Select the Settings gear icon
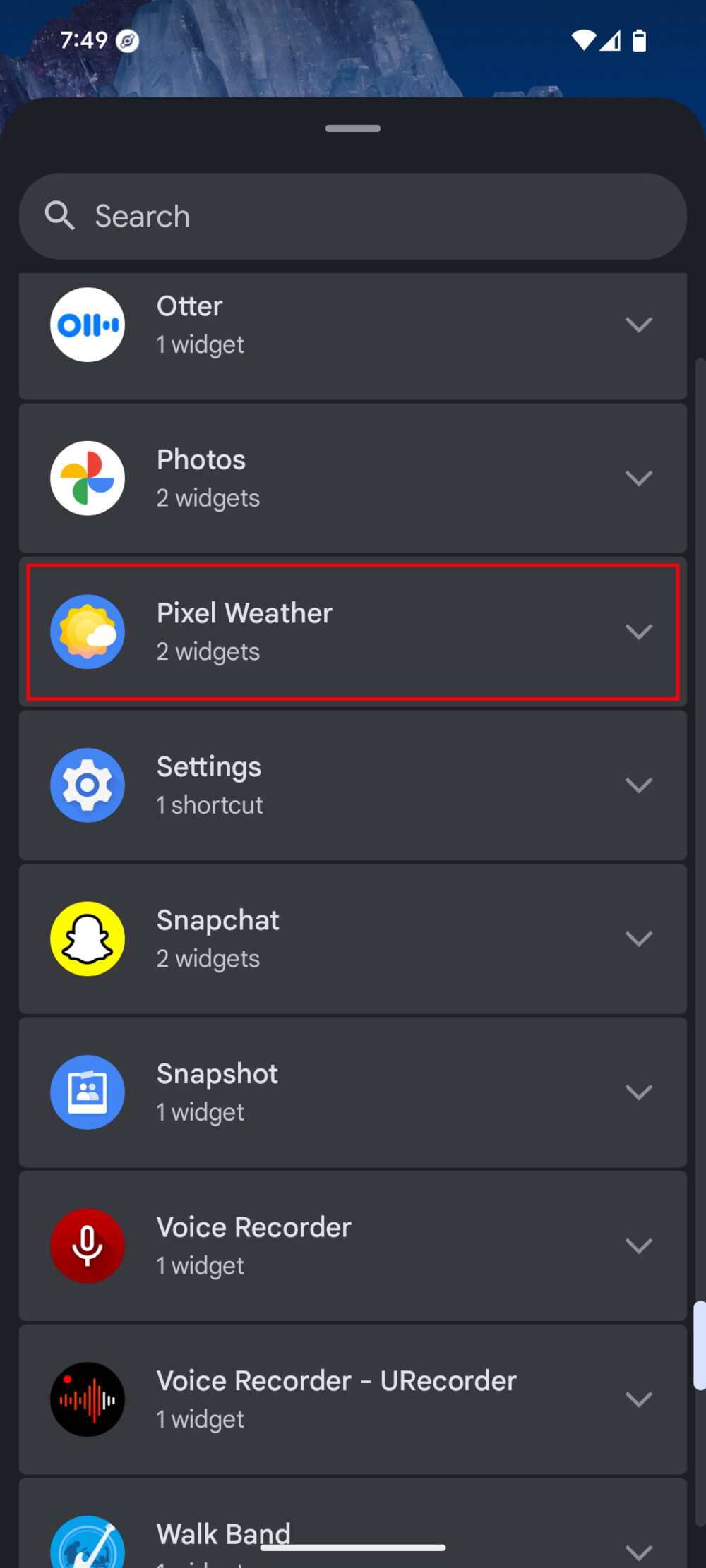Image resolution: width=706 pixels, height=1568 pixels. coord(88,785)
